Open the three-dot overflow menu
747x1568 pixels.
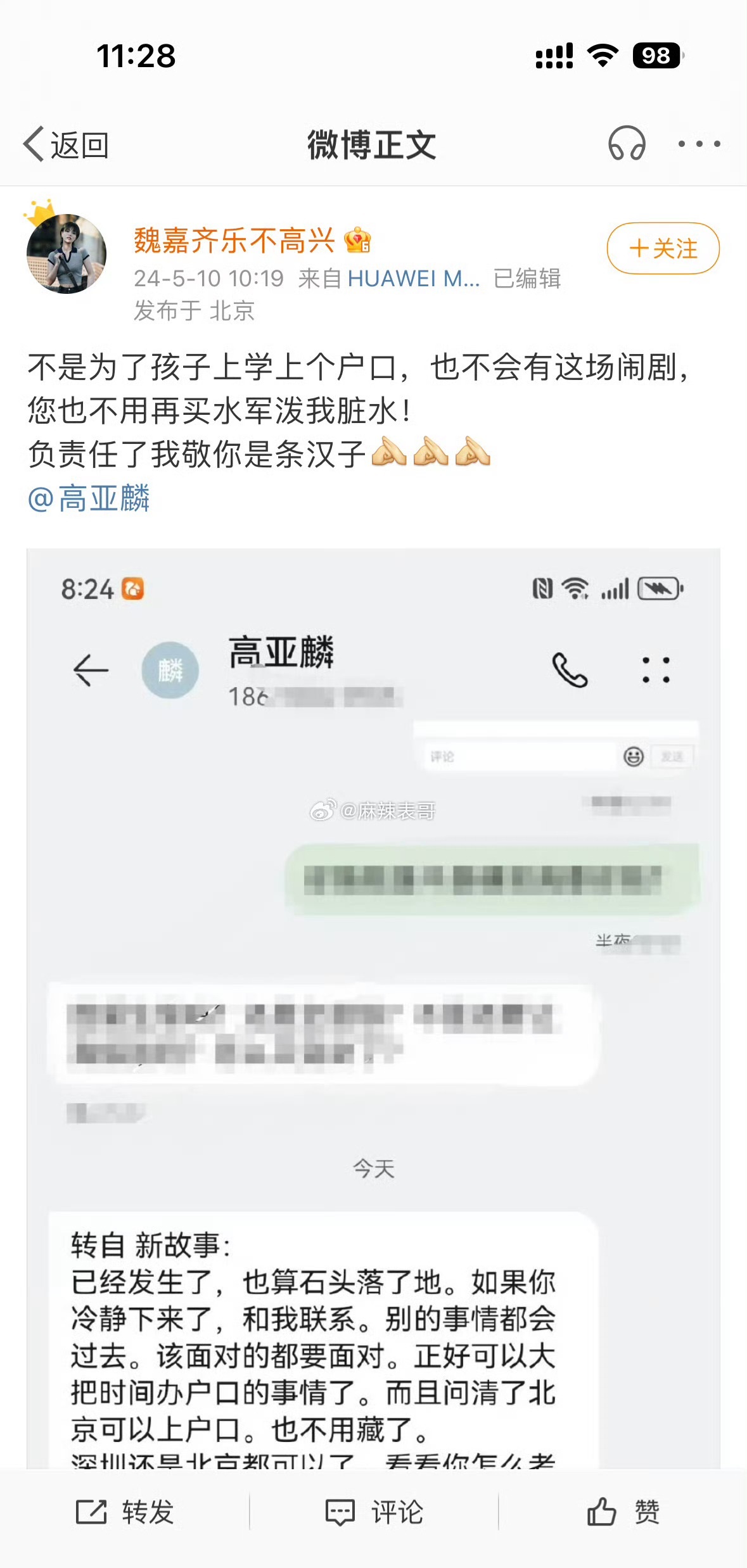(699, 144)
